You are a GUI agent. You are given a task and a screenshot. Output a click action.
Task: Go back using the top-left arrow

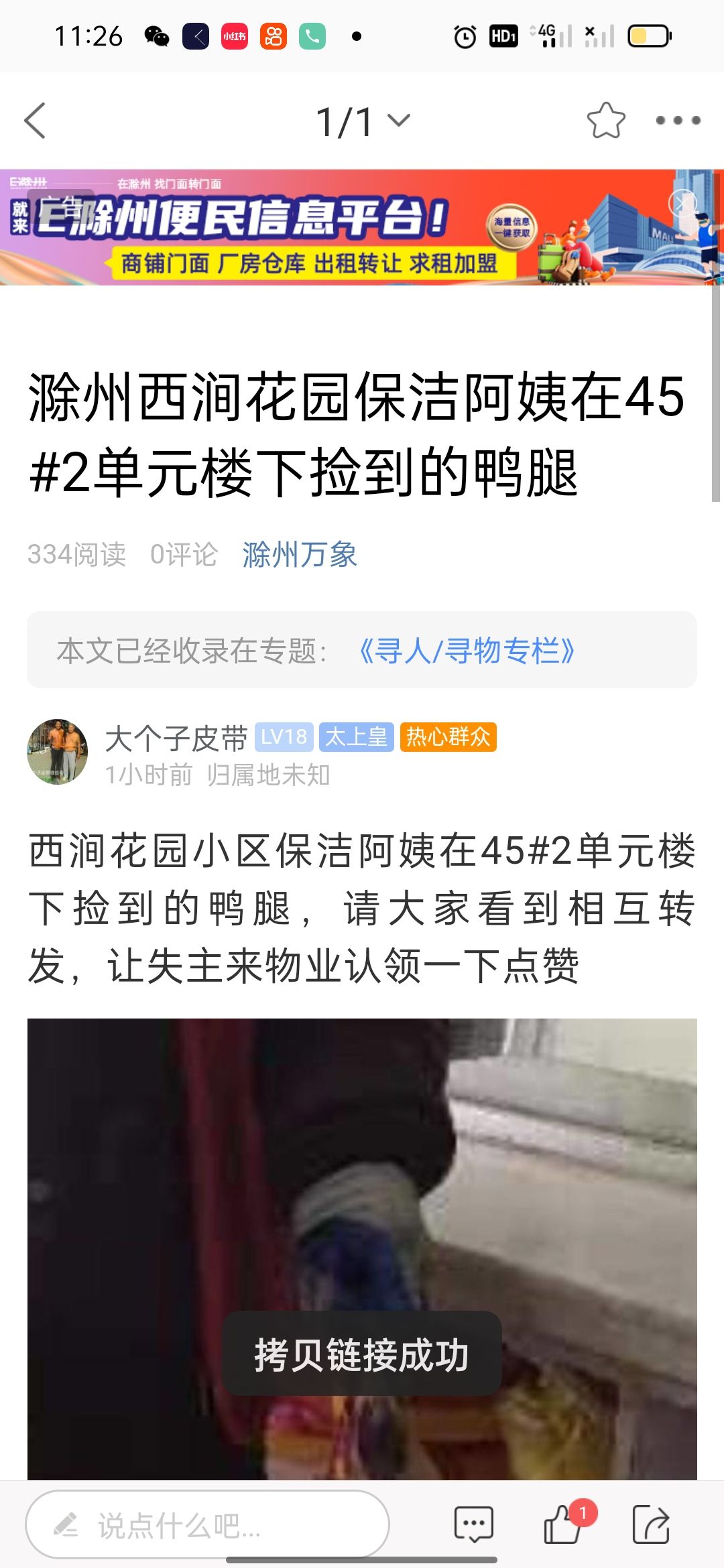tap(35, 121)
